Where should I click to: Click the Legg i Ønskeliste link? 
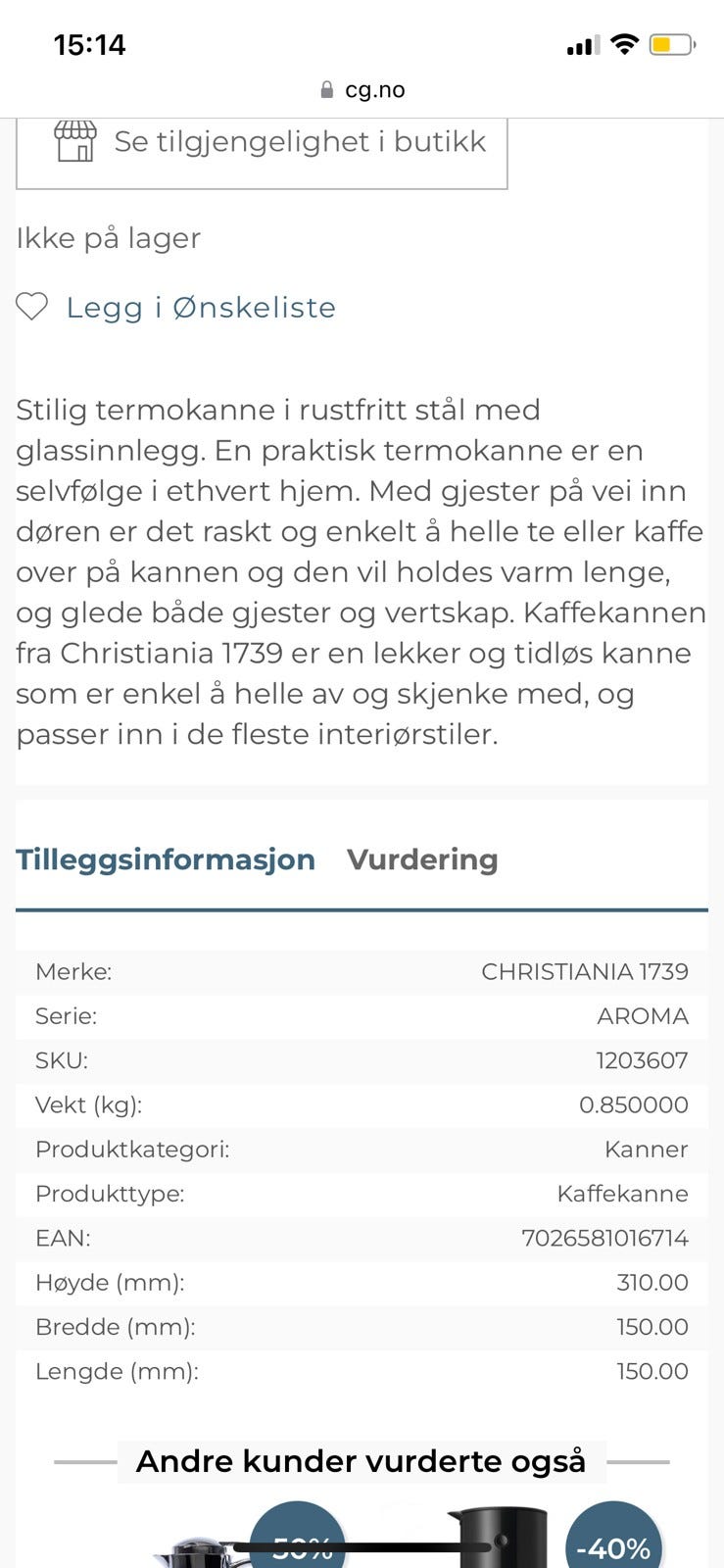[201, 307]
